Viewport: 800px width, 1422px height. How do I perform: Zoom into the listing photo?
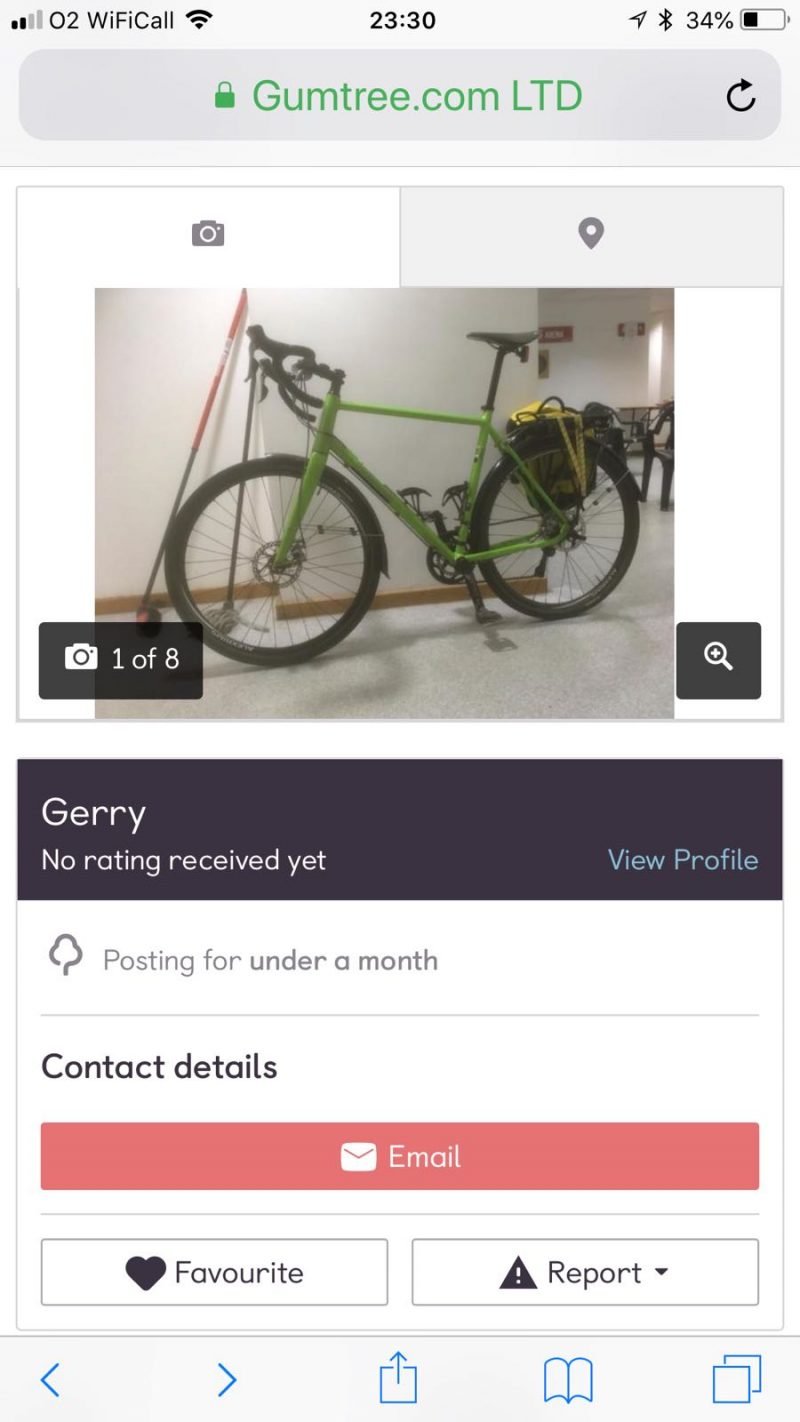pyautogui.click(x=718, y=659)
